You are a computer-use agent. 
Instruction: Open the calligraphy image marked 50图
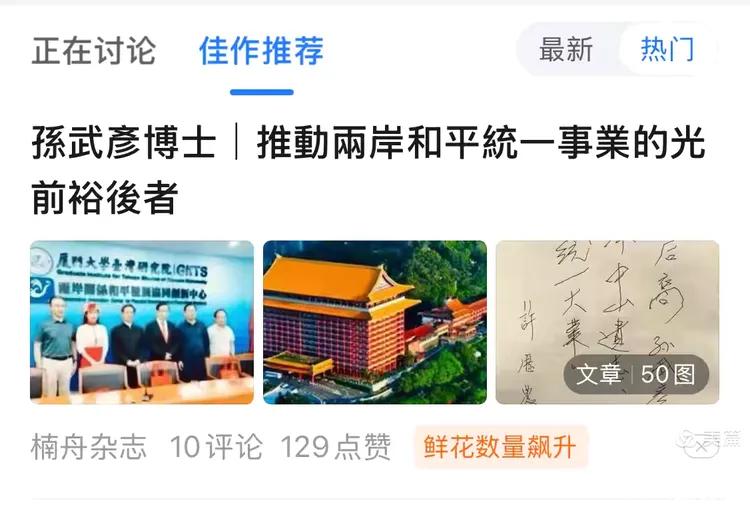pyautogui.click(x=607, y=322)
